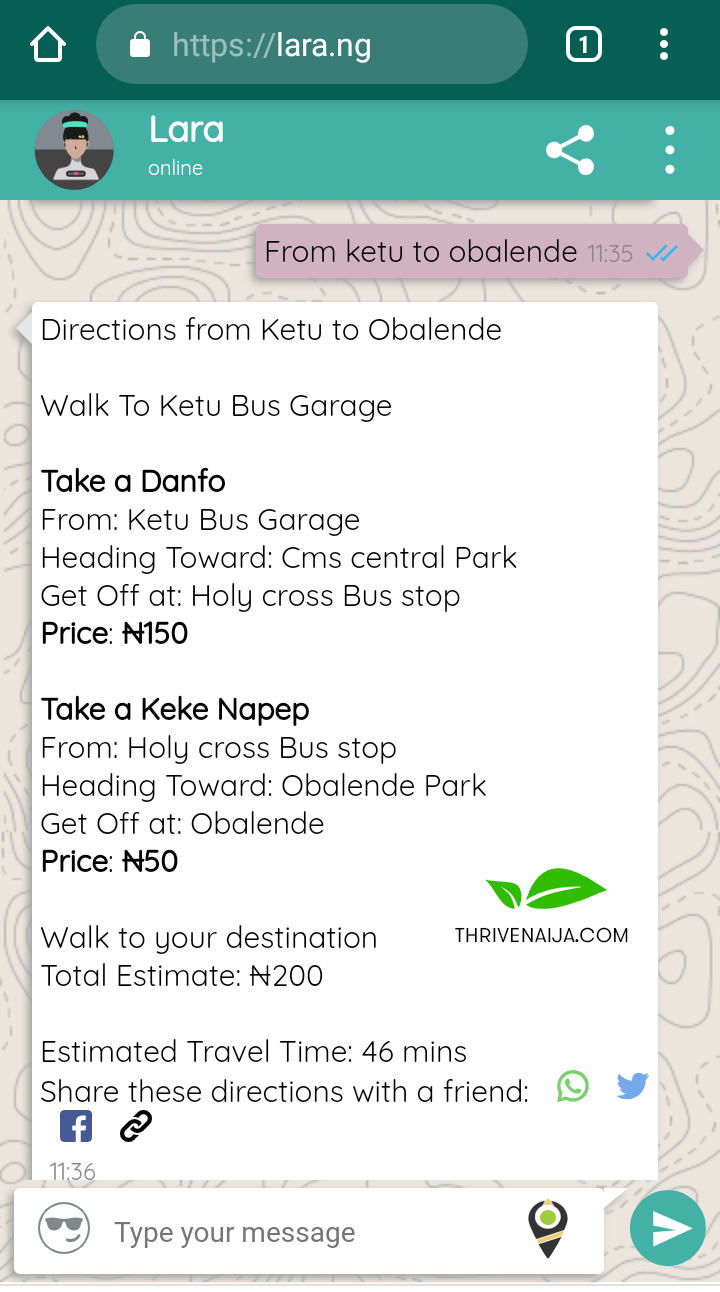Image resolution: width=720 pixels, height=1292 pixels.
Task: Tap Lara's profile avatar picture
Action: [x=75, y=148]
